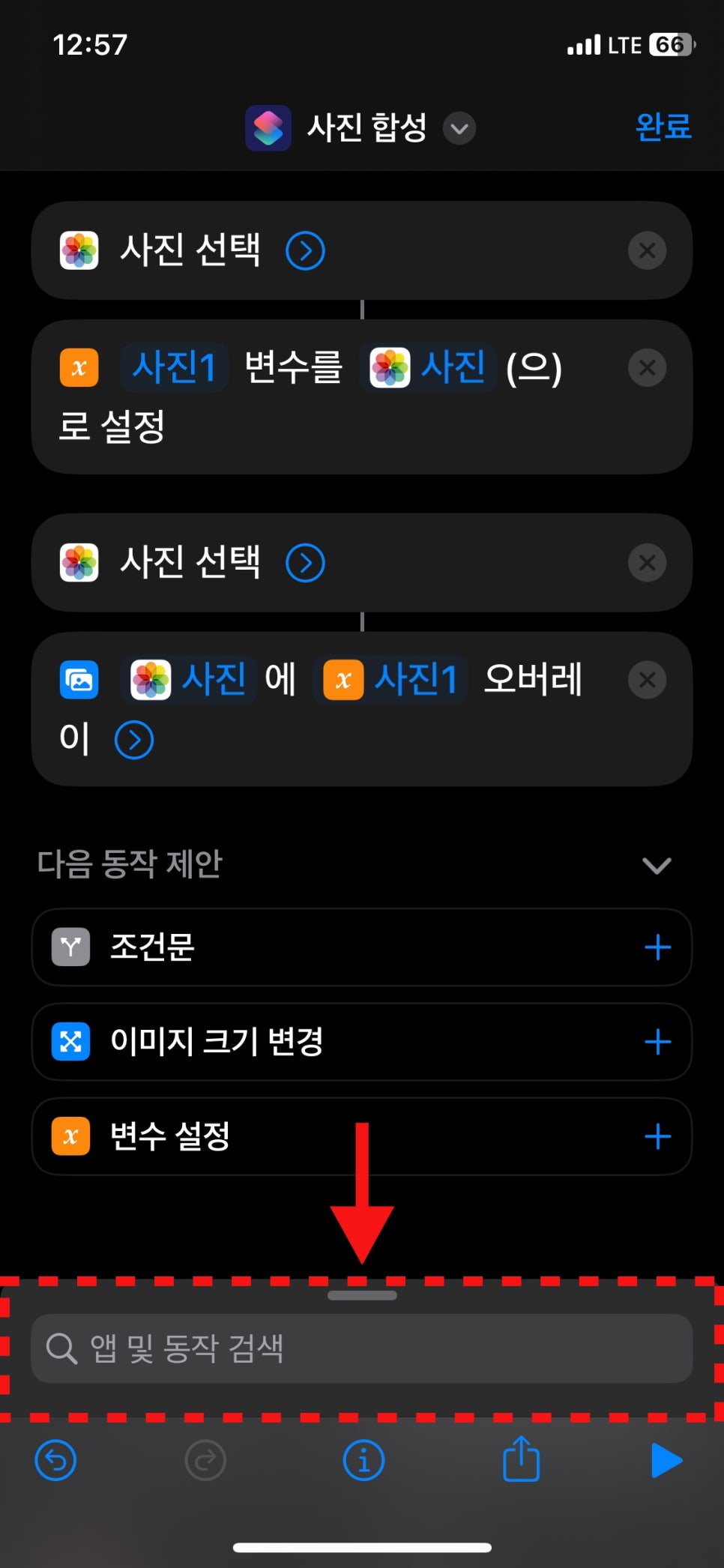
Task: Add the 조건문 suggested action
Action: [x=657, y=947]
